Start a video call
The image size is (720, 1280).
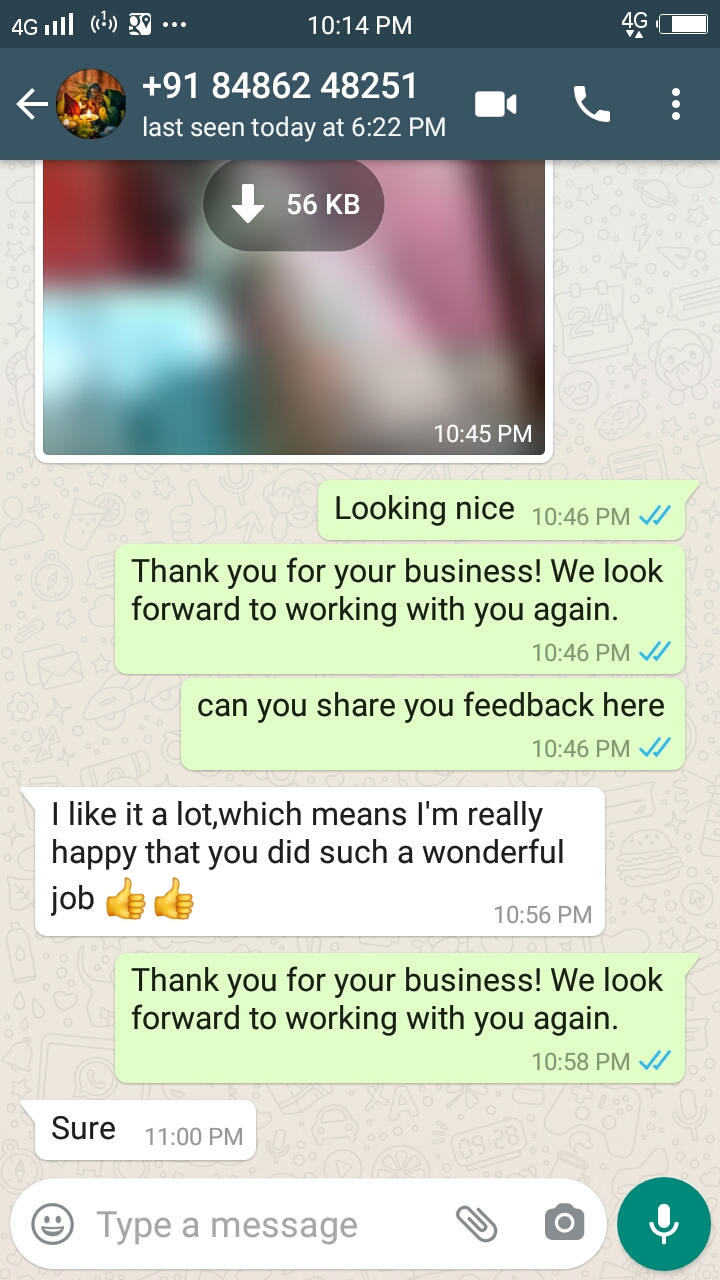point(495,104)
